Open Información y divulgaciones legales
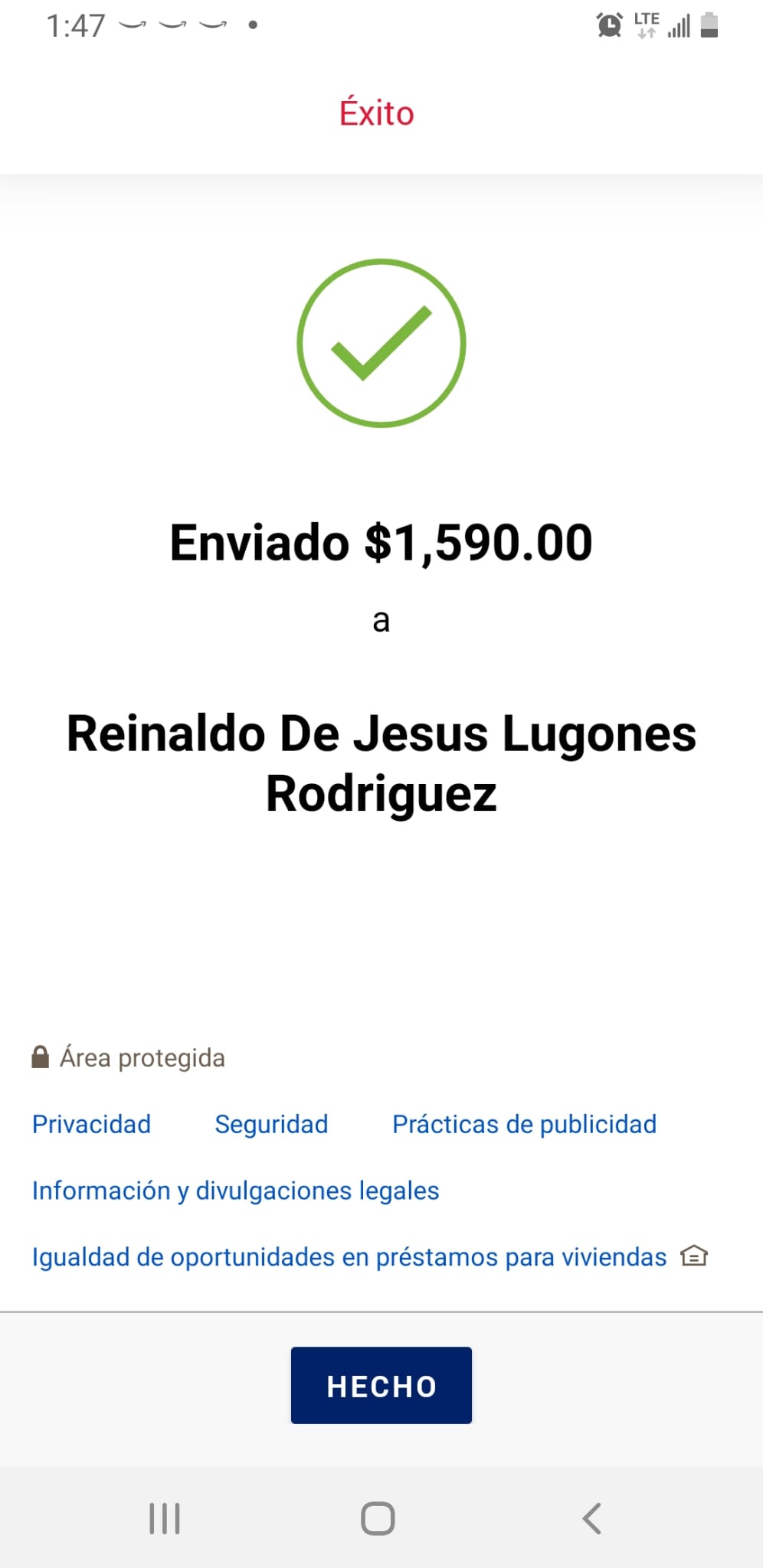763x1568 pixels. [x=235, y=1191]
